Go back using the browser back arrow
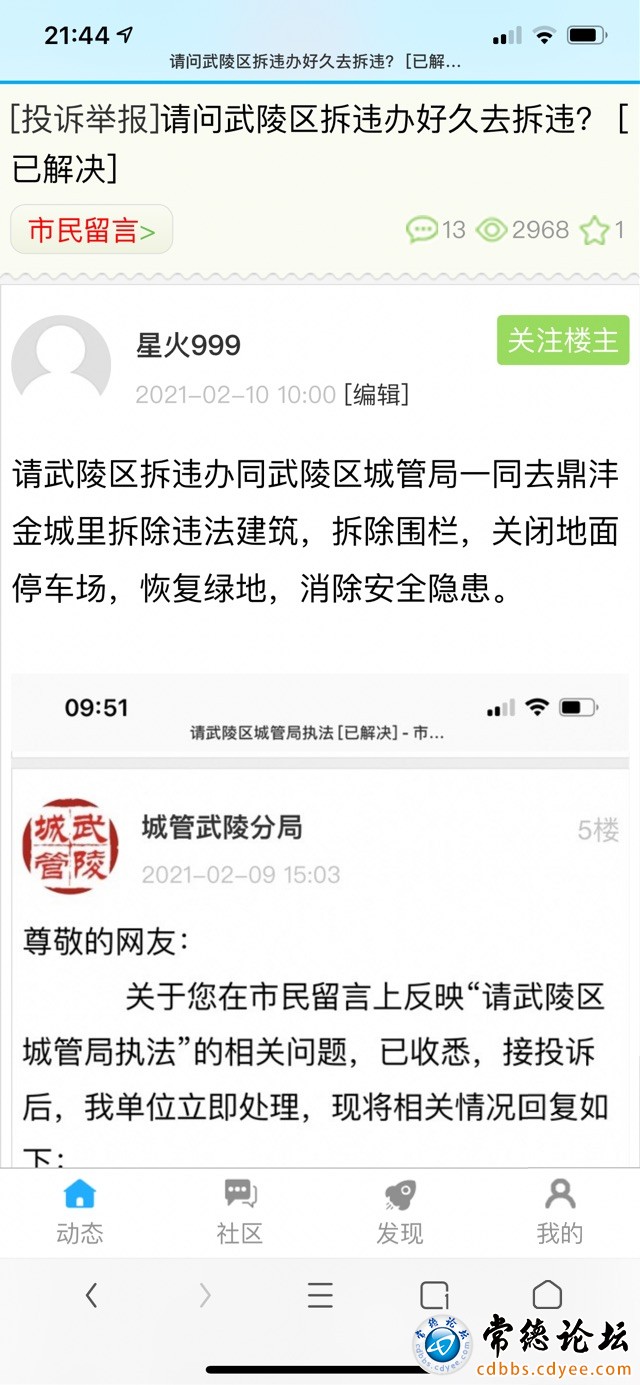The image size is (640, 1385). click(x=92, y=1296)
